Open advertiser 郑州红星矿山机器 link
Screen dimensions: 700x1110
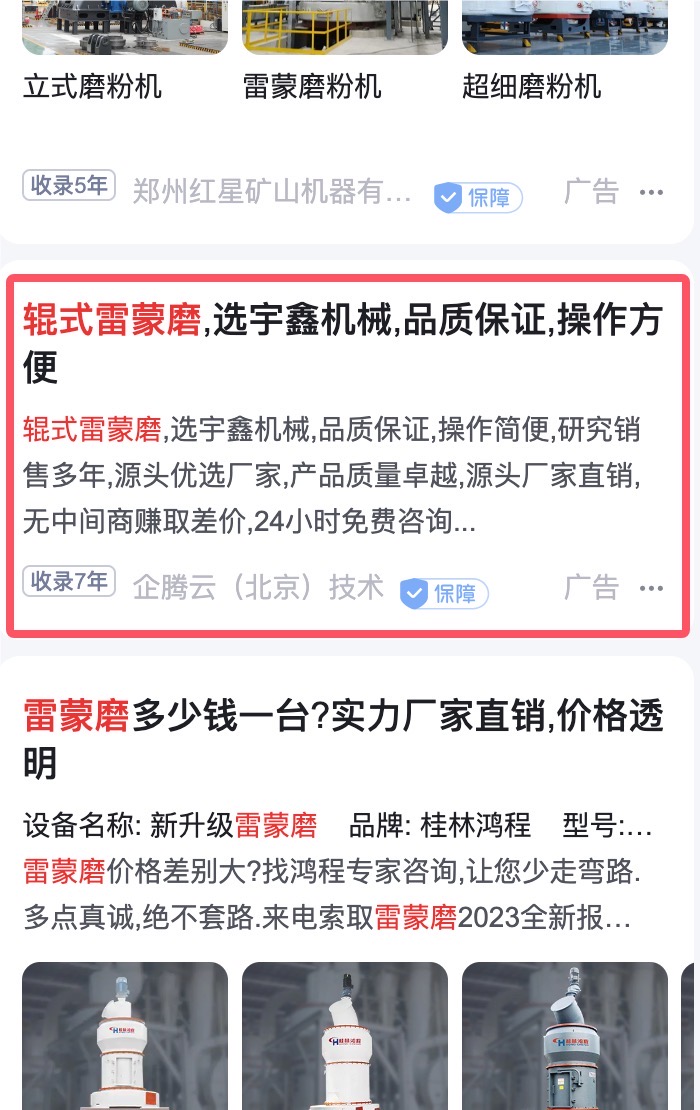tap(272, 191)
